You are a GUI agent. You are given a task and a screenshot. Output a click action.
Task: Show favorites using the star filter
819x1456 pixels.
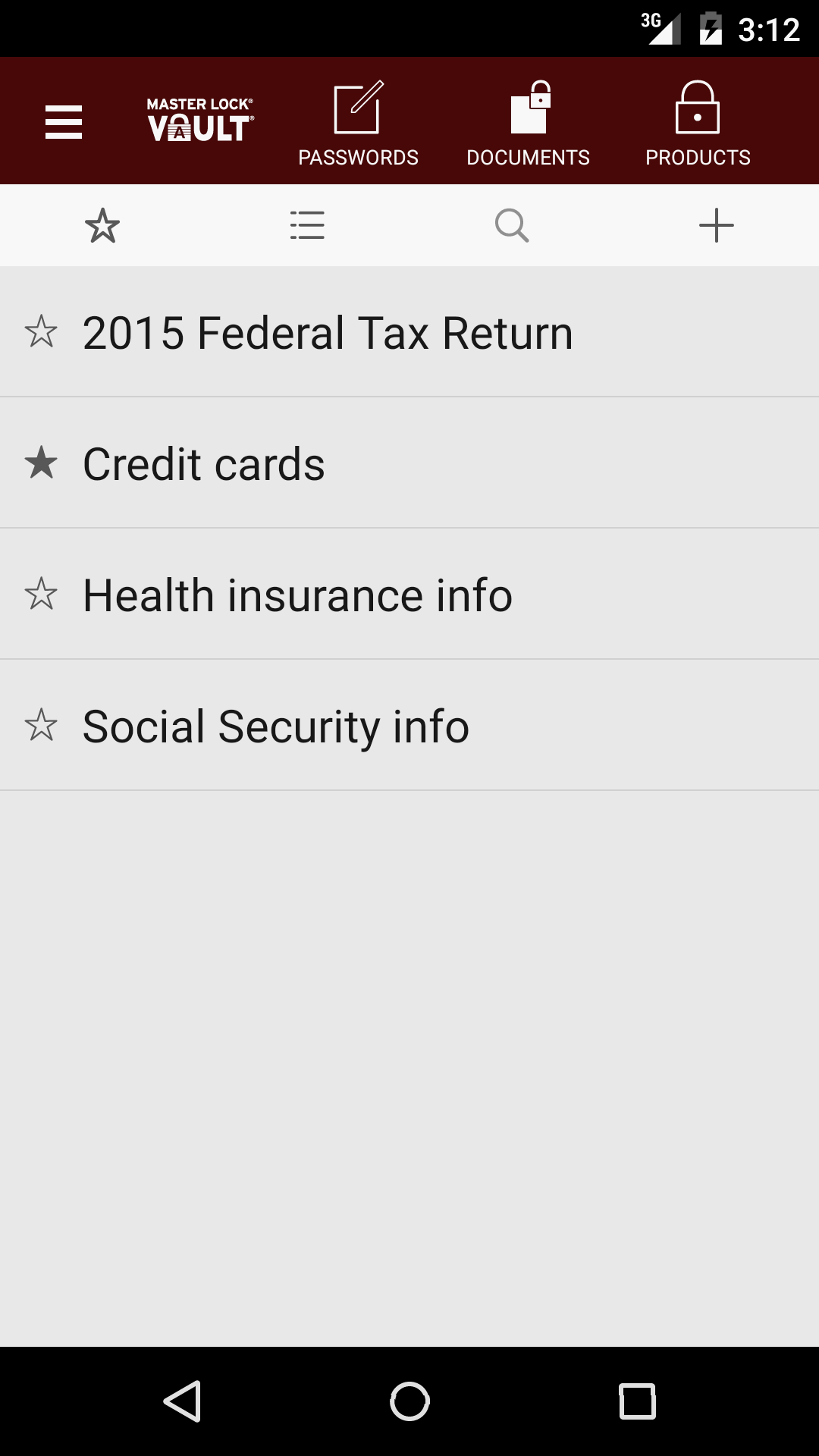[102, 225]
